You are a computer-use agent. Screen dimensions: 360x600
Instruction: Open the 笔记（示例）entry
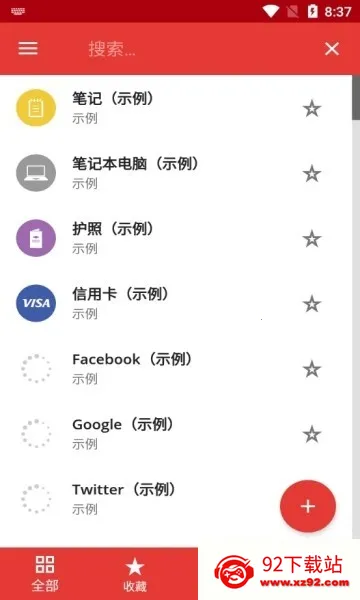pos(176,108)
